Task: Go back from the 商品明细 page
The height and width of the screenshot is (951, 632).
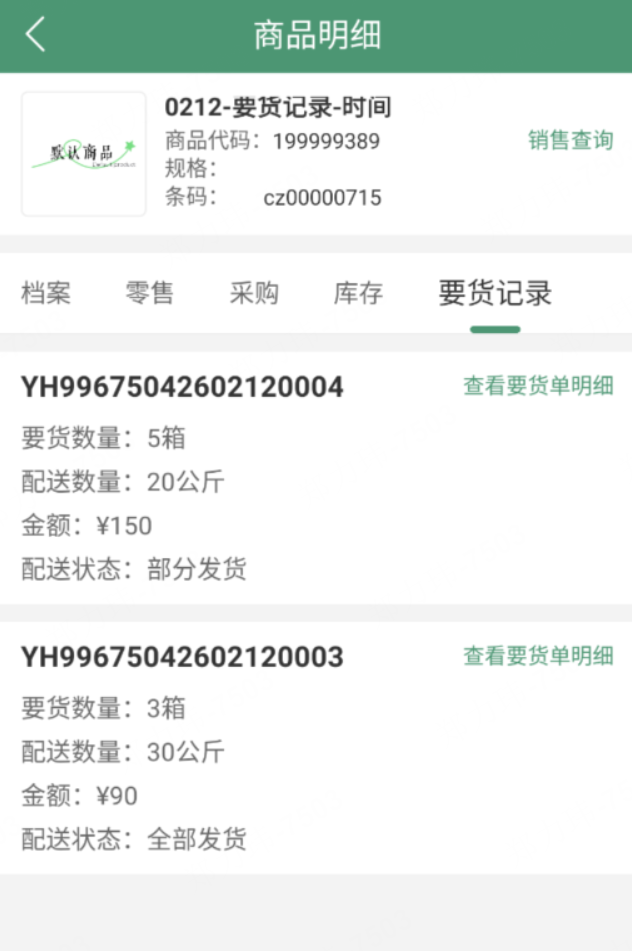Action: pos(36,35)
